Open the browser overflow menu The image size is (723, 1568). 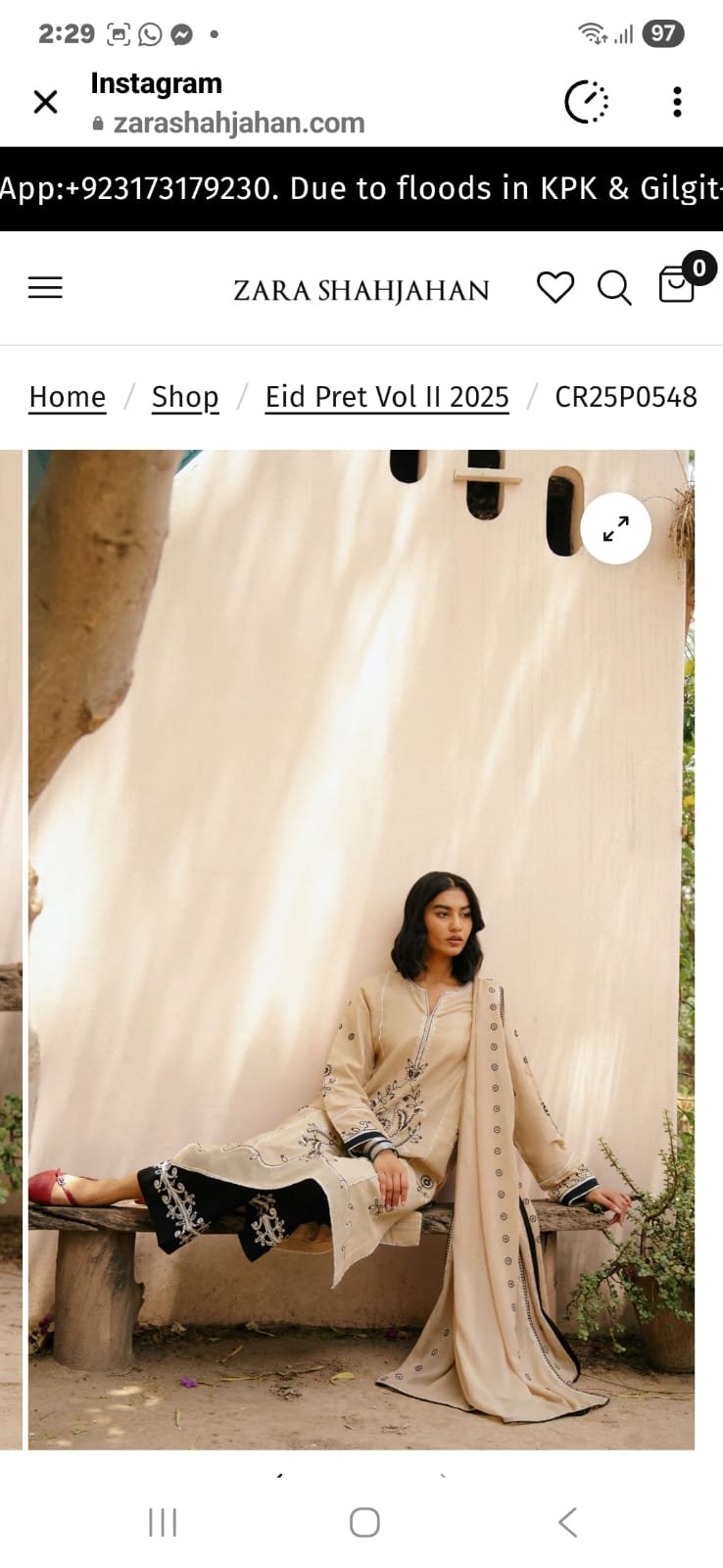click(677, 102)
